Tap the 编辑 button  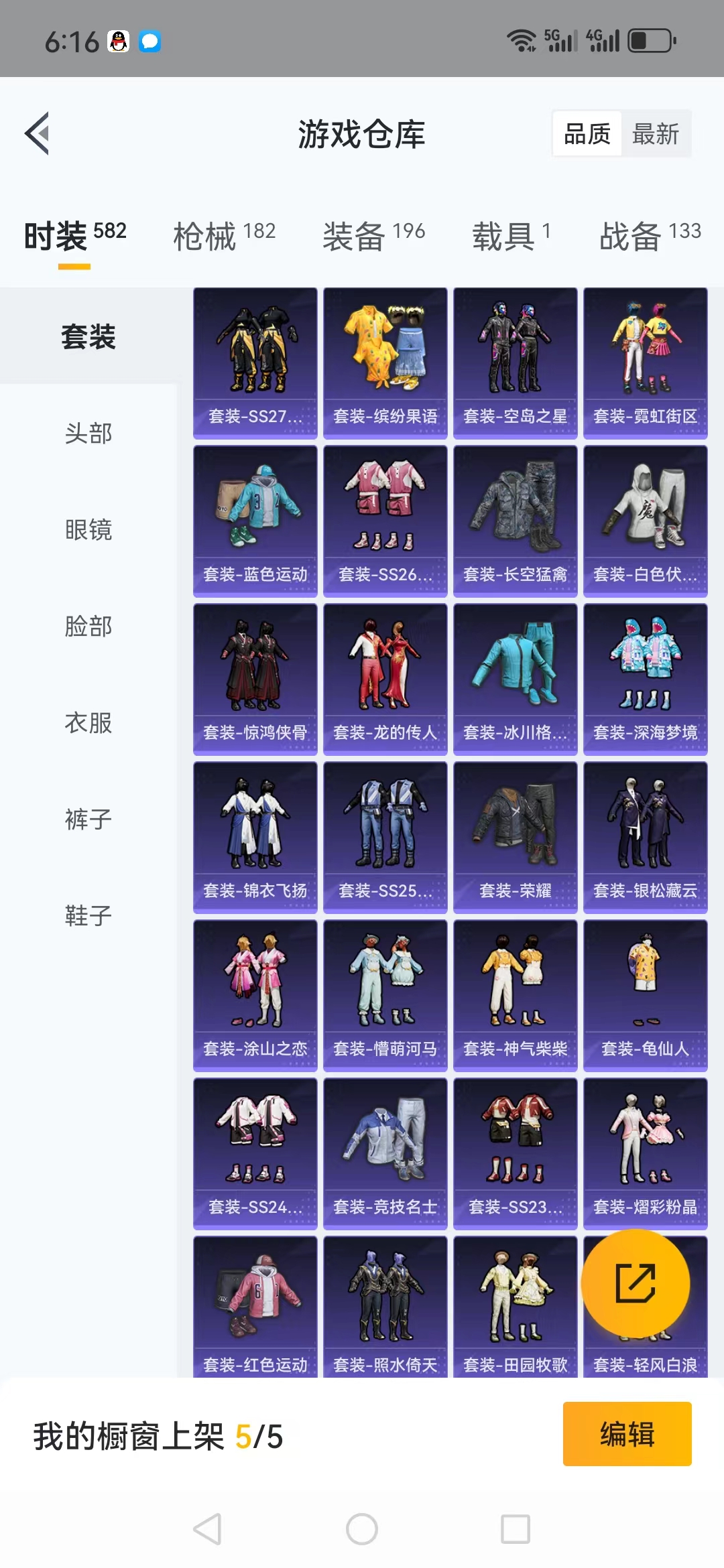point(627,1434)
